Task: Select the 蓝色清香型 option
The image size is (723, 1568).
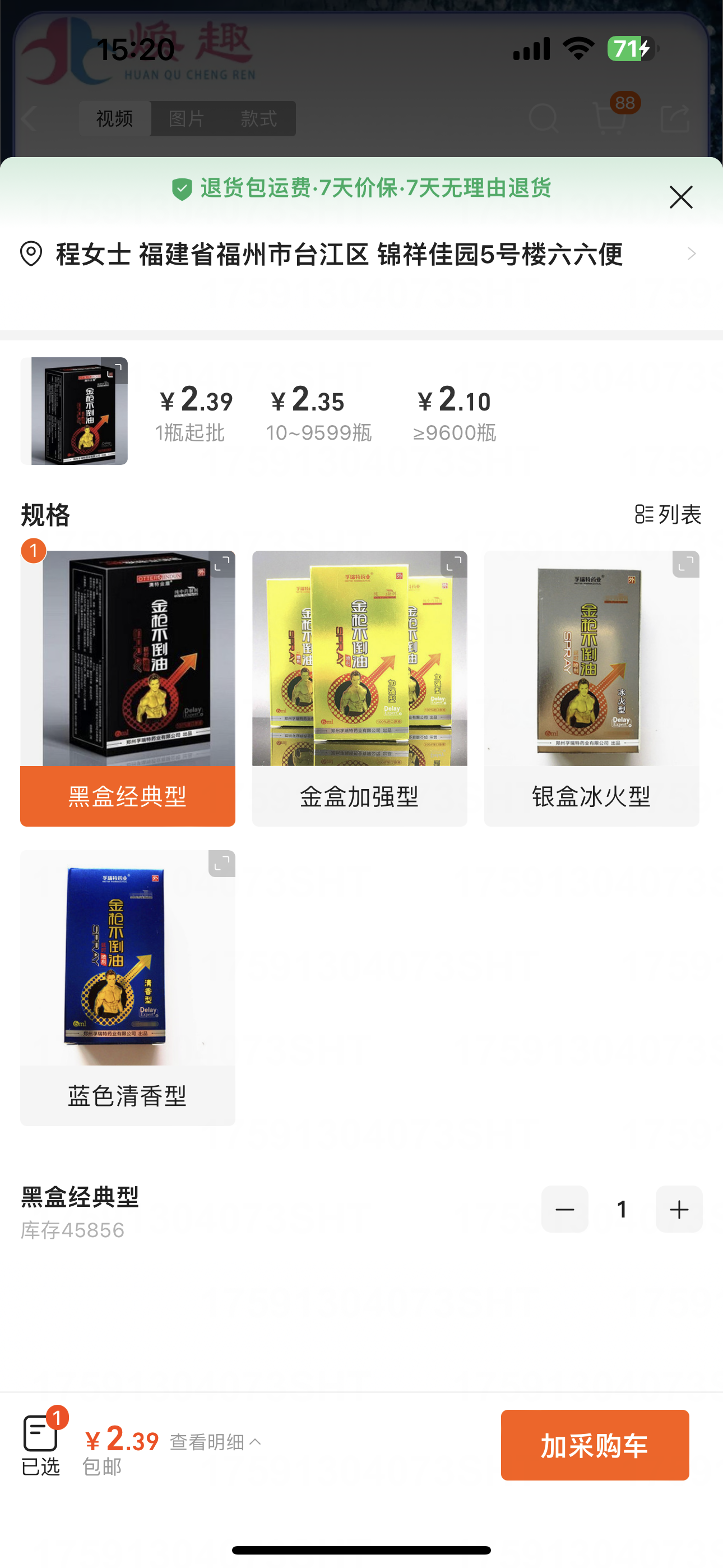Action: pyautogui.click(x=127, y=1095)
